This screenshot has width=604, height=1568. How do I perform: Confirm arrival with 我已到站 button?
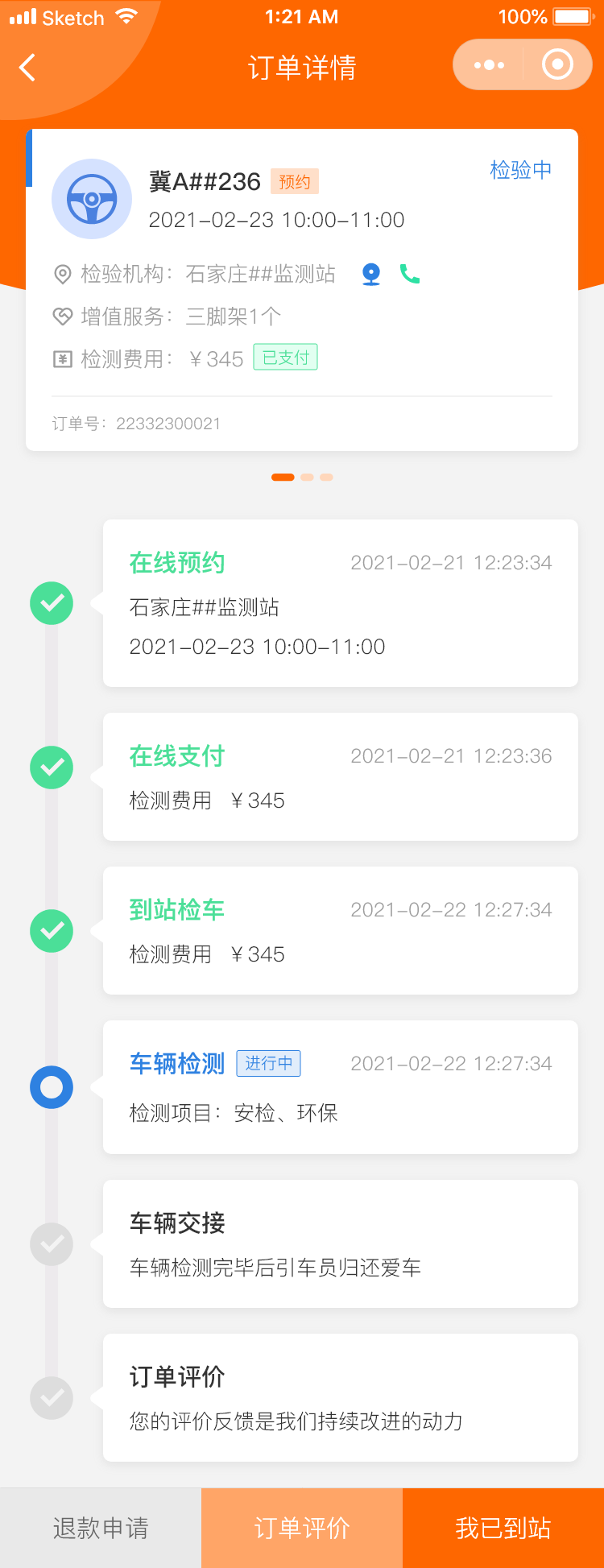[503, 1528]
